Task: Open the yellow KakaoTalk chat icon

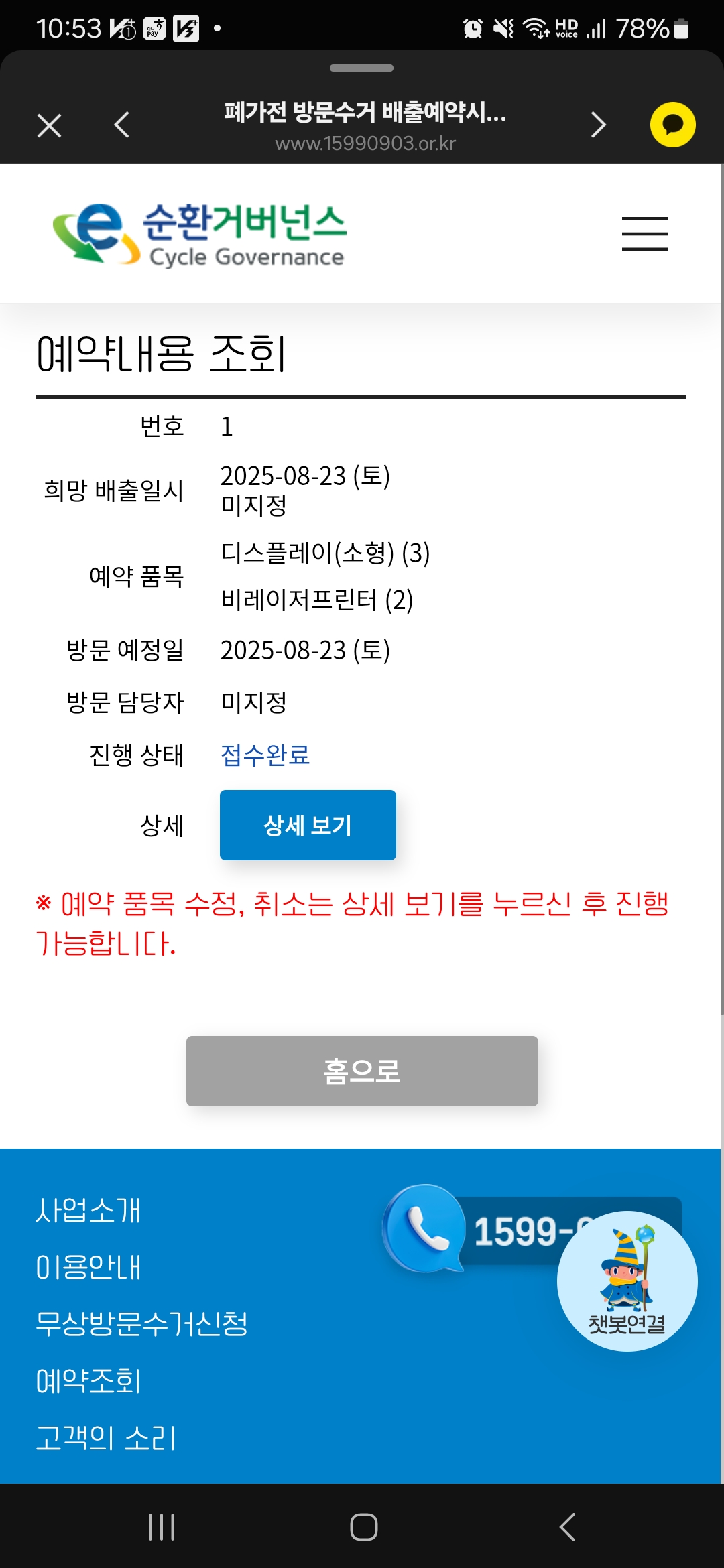Action: [x=672, y=125]
